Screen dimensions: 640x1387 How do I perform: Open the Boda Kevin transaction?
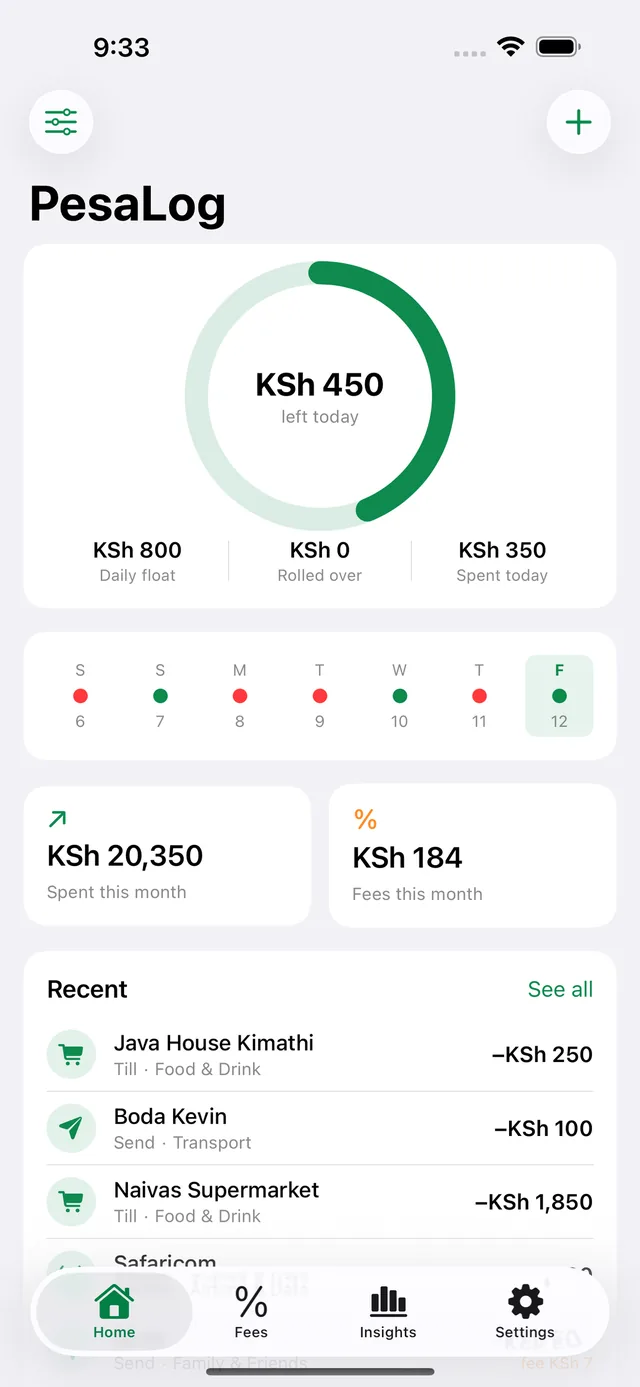(x=320, y=1128)
